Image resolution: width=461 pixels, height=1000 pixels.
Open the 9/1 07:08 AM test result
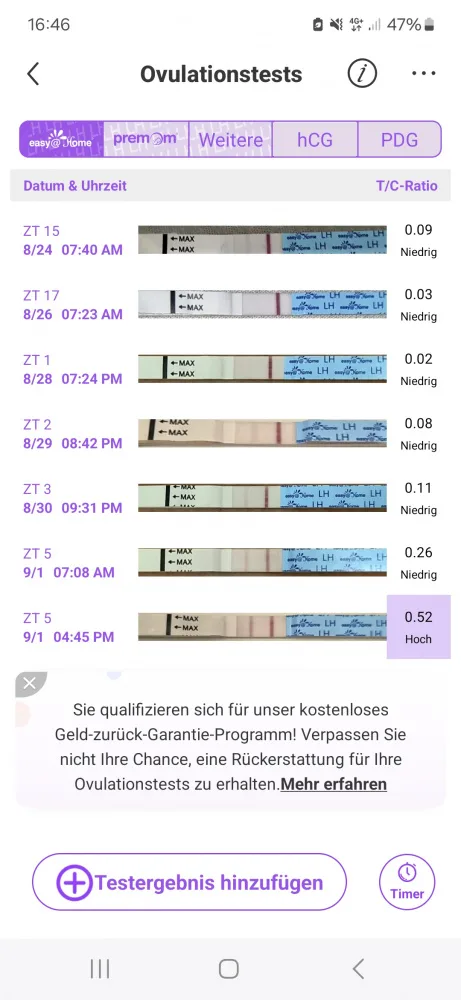coord(230,562)
